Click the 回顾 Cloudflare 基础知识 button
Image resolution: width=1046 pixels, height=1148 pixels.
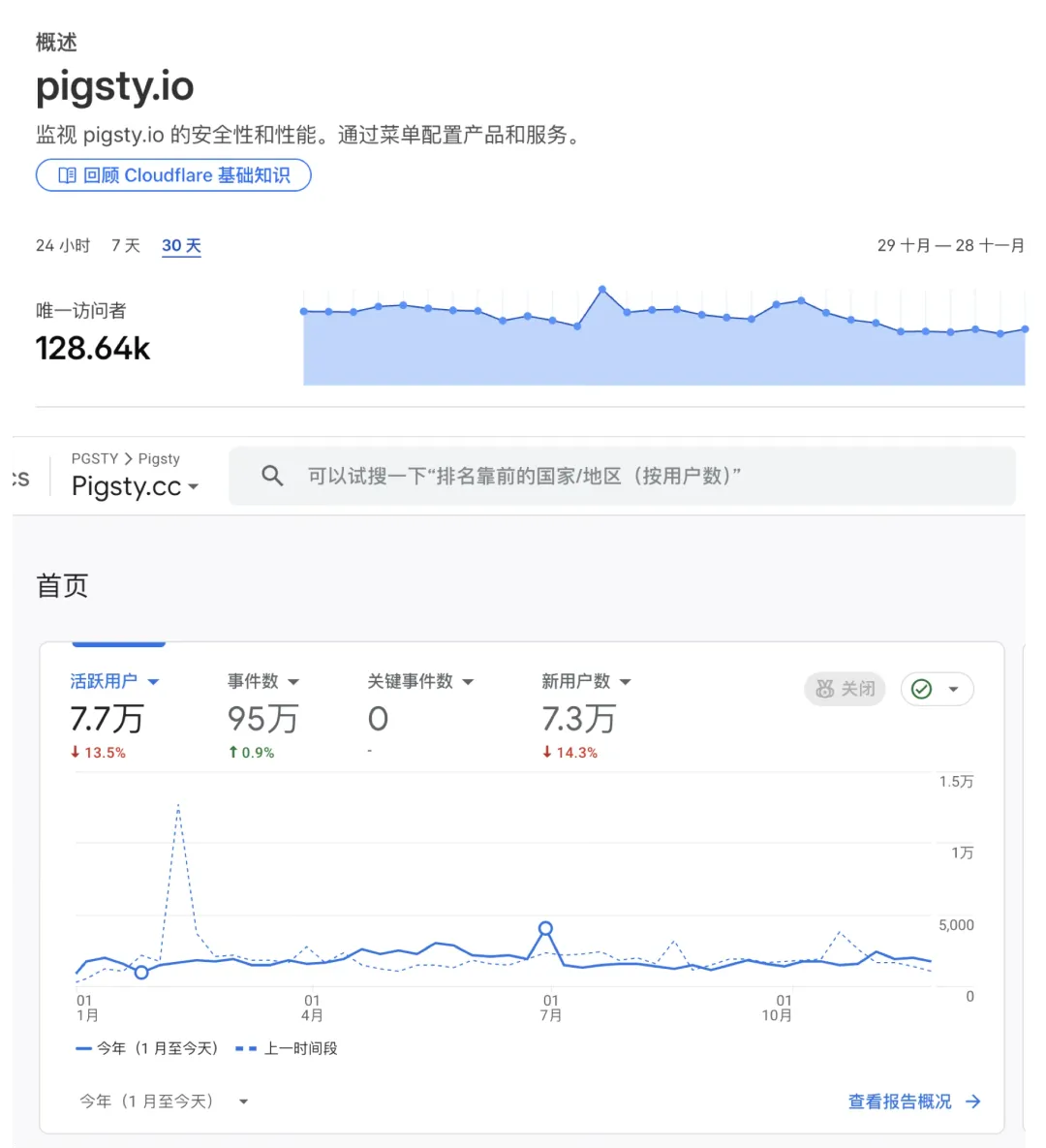click(x=172, y=175)
